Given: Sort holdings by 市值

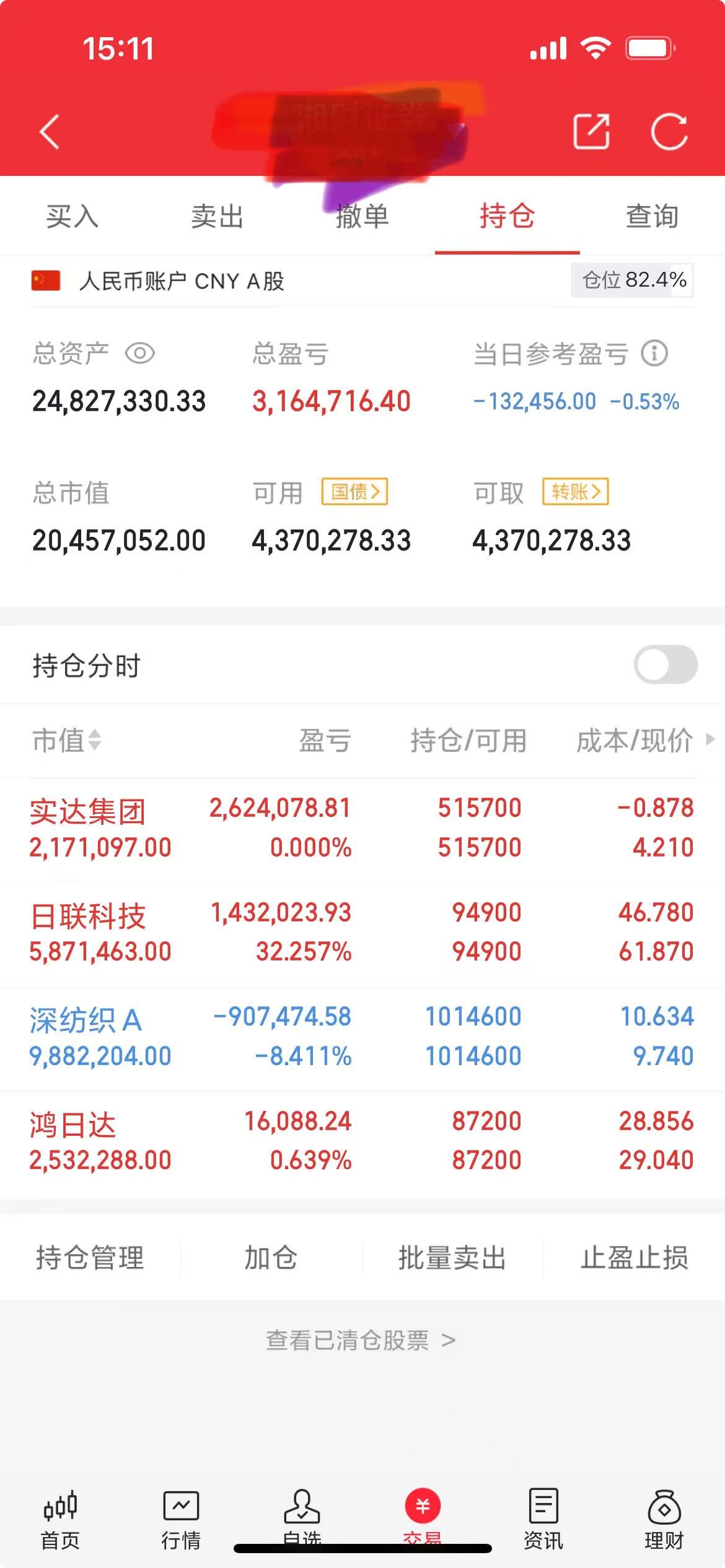Looking at the screenshot, I should pyautogui.click(x=67, y=740).
